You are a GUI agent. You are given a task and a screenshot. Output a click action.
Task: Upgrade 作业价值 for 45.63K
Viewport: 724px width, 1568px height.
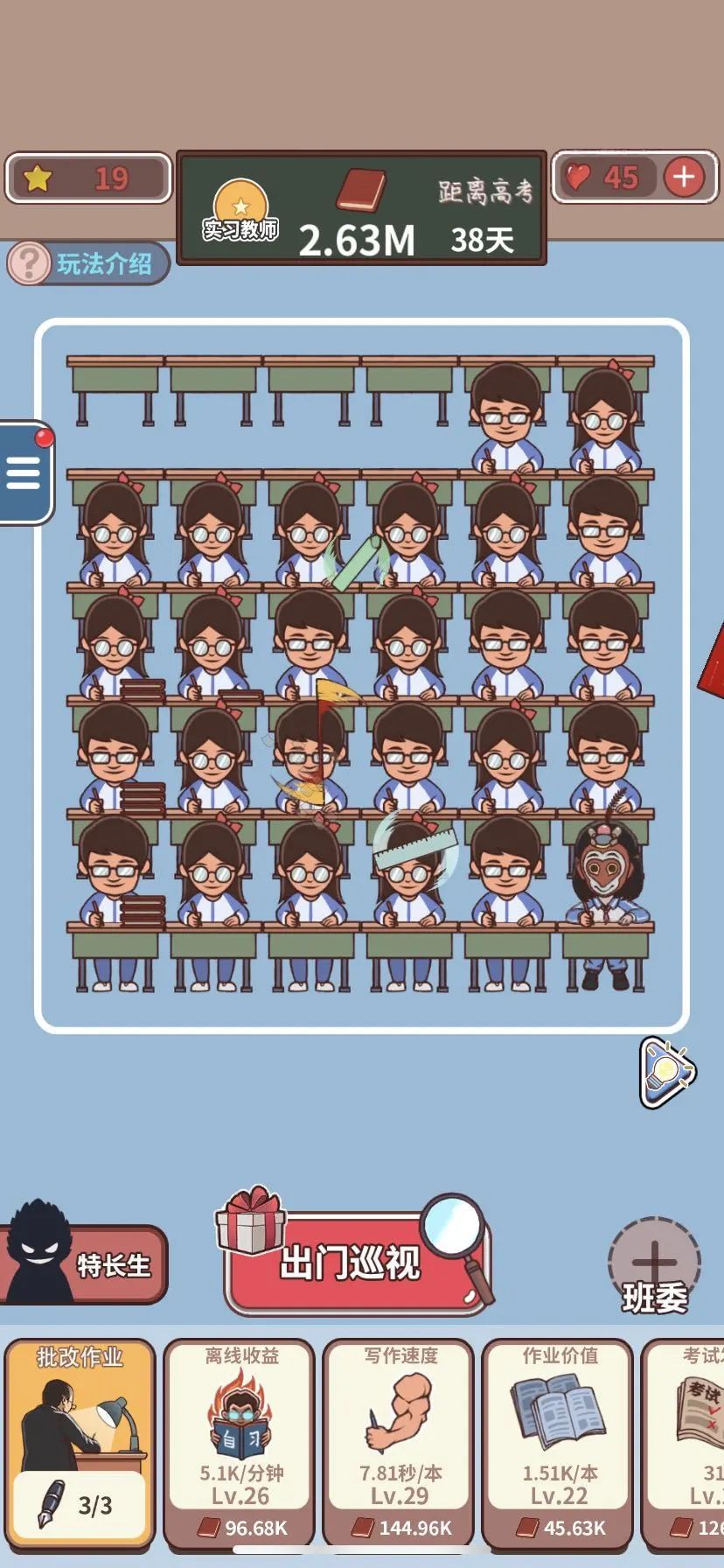560,1528
